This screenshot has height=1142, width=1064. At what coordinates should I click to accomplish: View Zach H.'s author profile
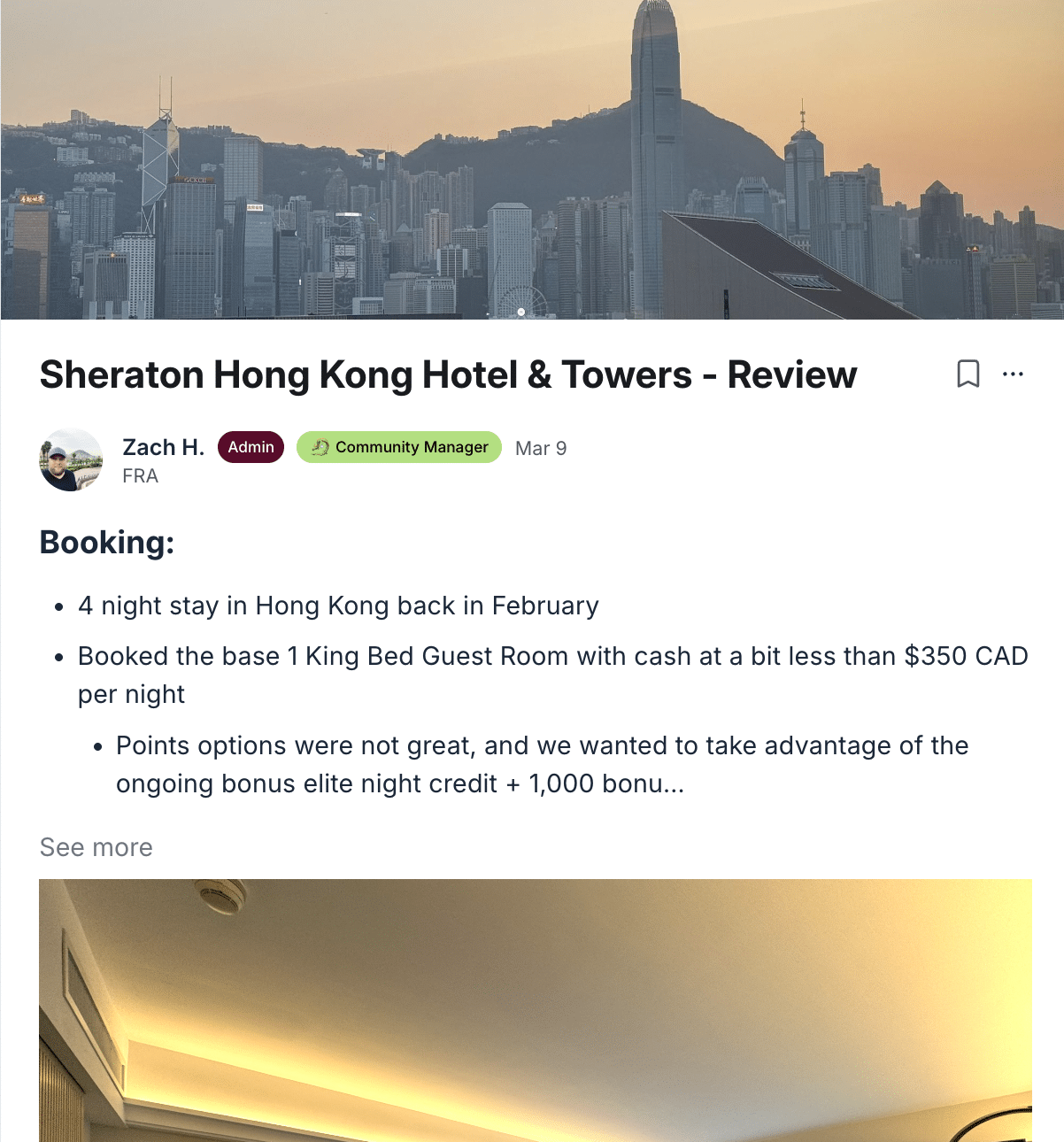[x=163, y=447]
